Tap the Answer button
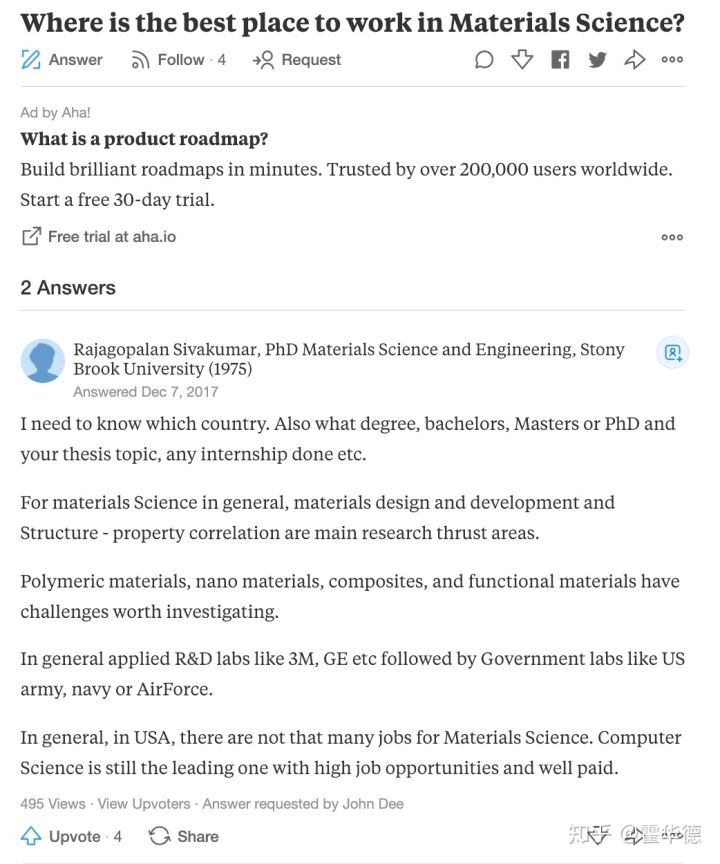The height and width of the screenshot is (864, 720). (x=62, y=60)
